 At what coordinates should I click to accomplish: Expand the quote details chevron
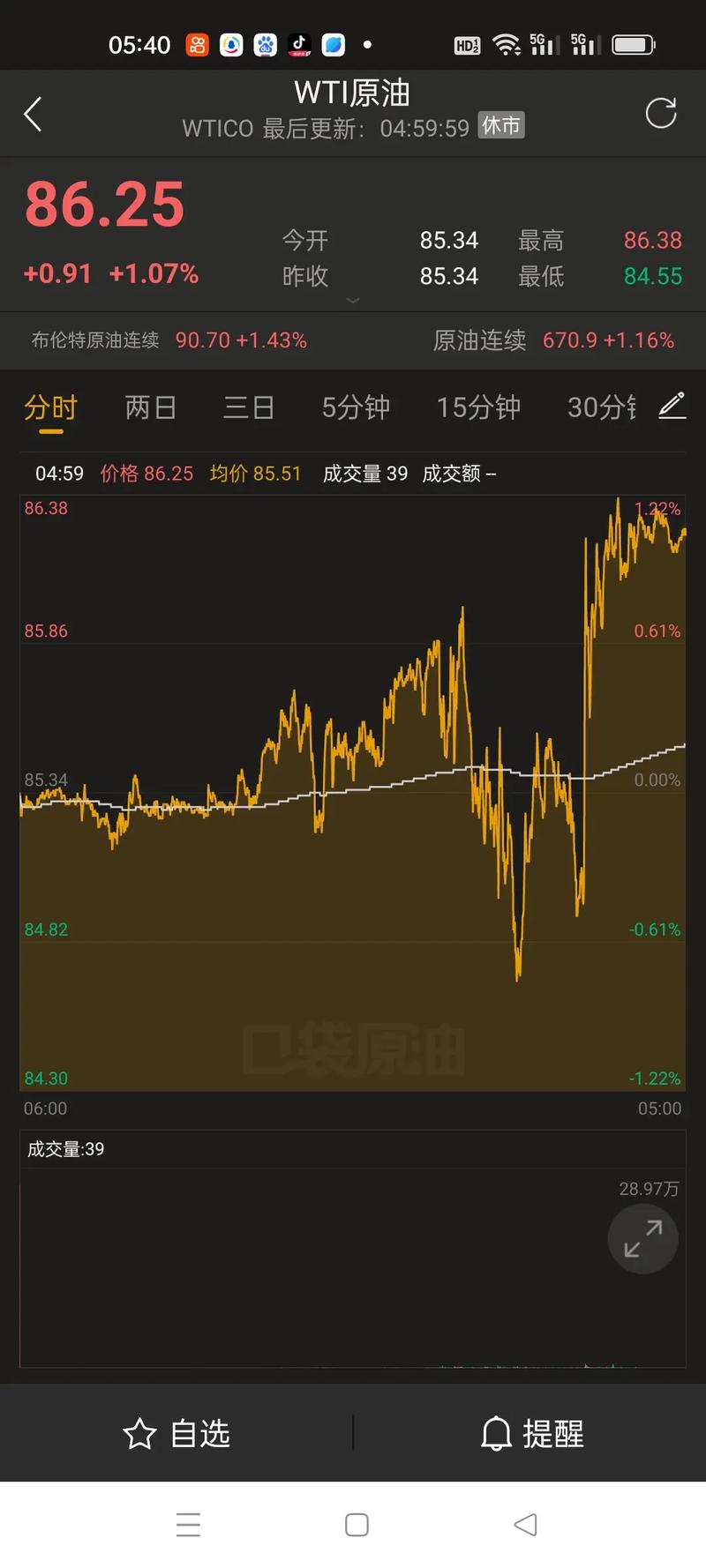pyautogui.click(x=353, y=301)
